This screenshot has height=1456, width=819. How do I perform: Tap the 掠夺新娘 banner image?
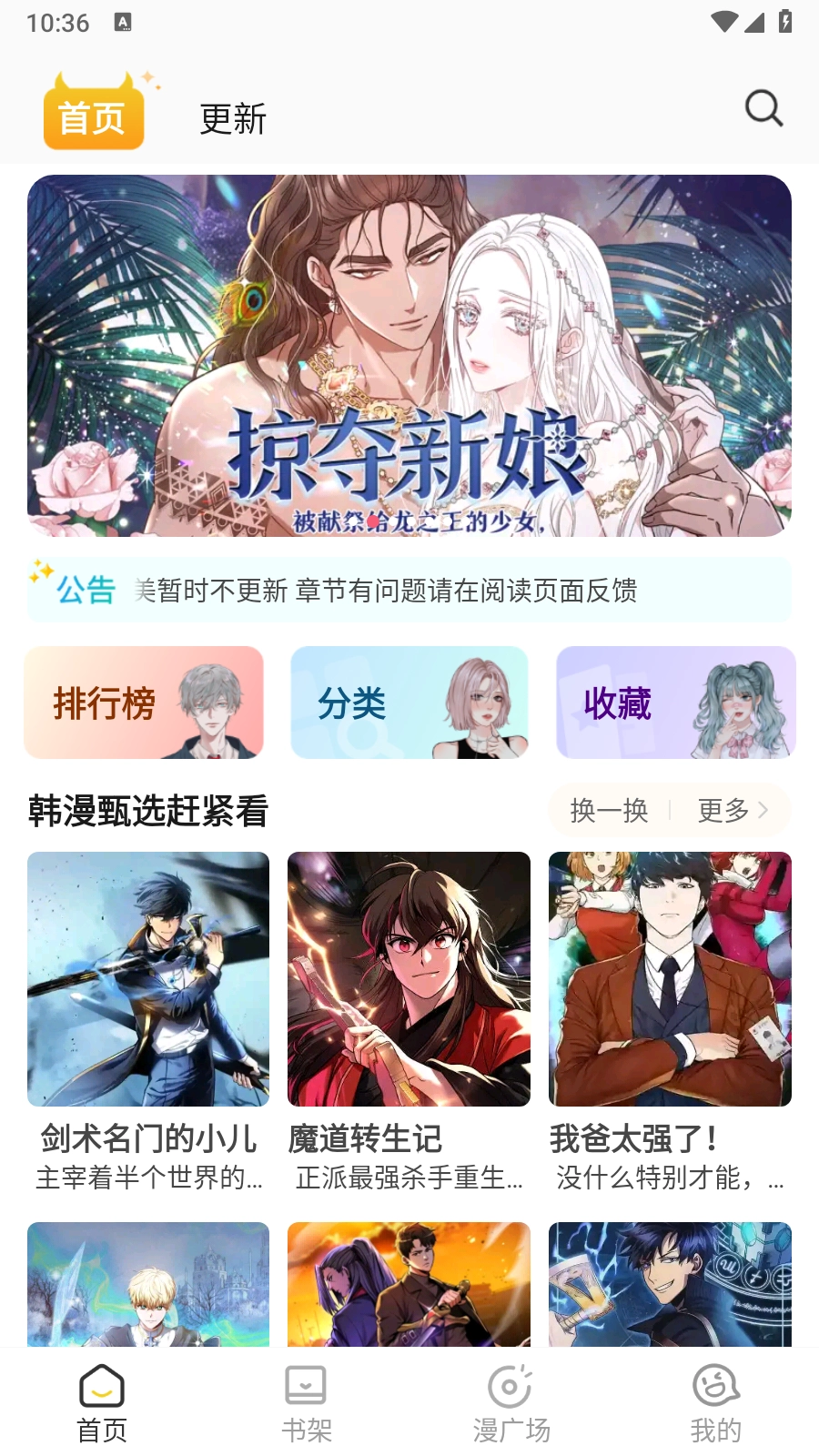point(409,357)
